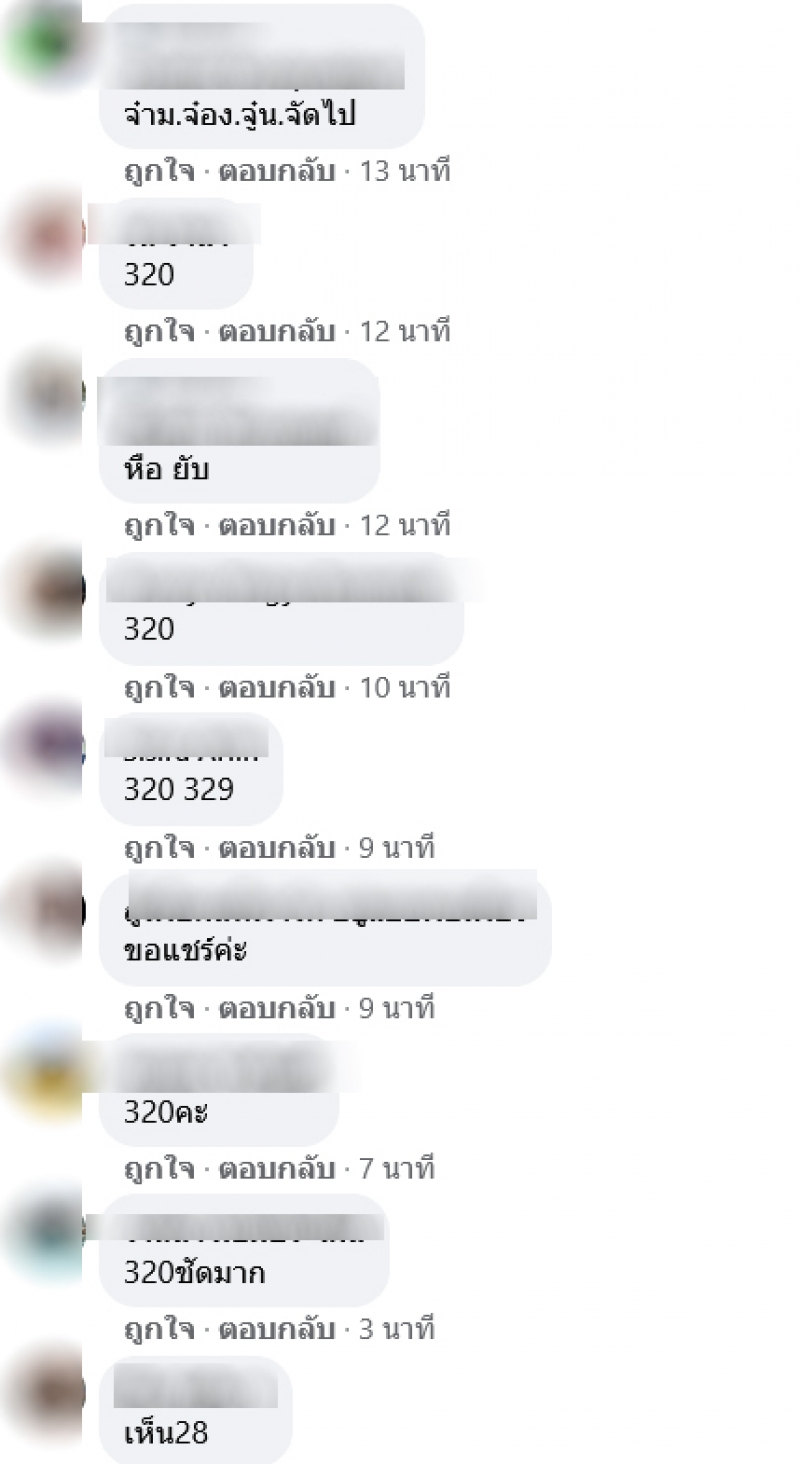Reply to the "ขอแชร์ค่ะ" comment
This screenshot has width=800, height=1464.
[276, 1009]
